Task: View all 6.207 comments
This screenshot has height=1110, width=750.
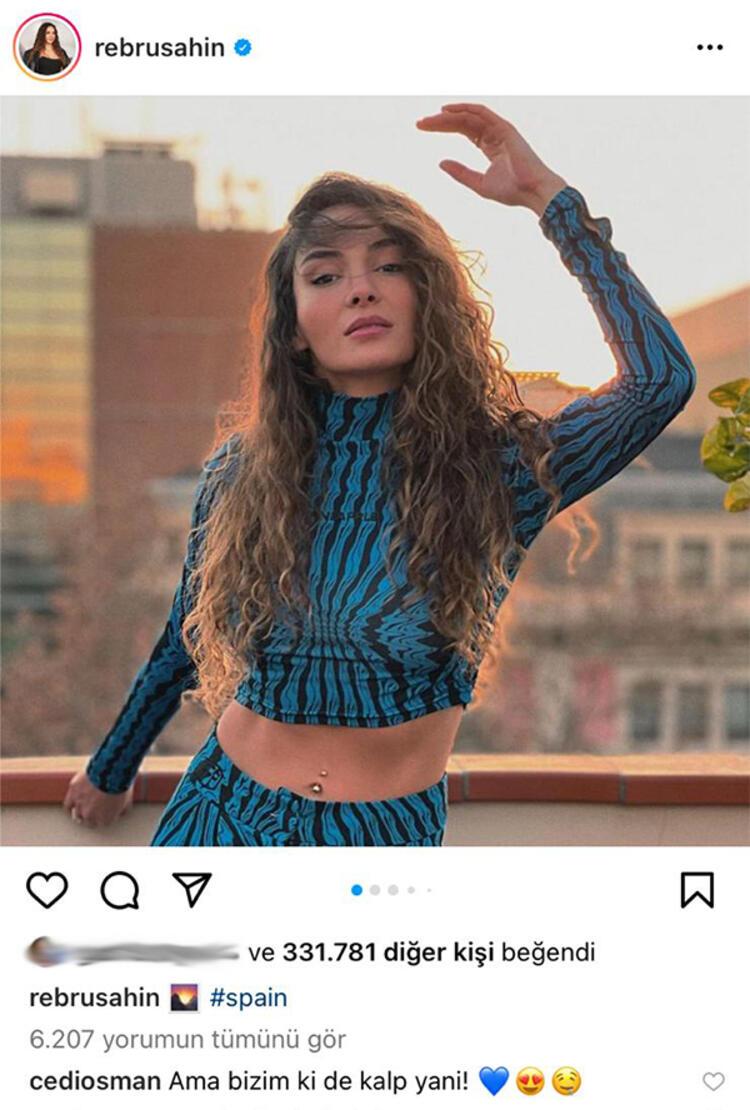Action: (x=188, y=1039)
